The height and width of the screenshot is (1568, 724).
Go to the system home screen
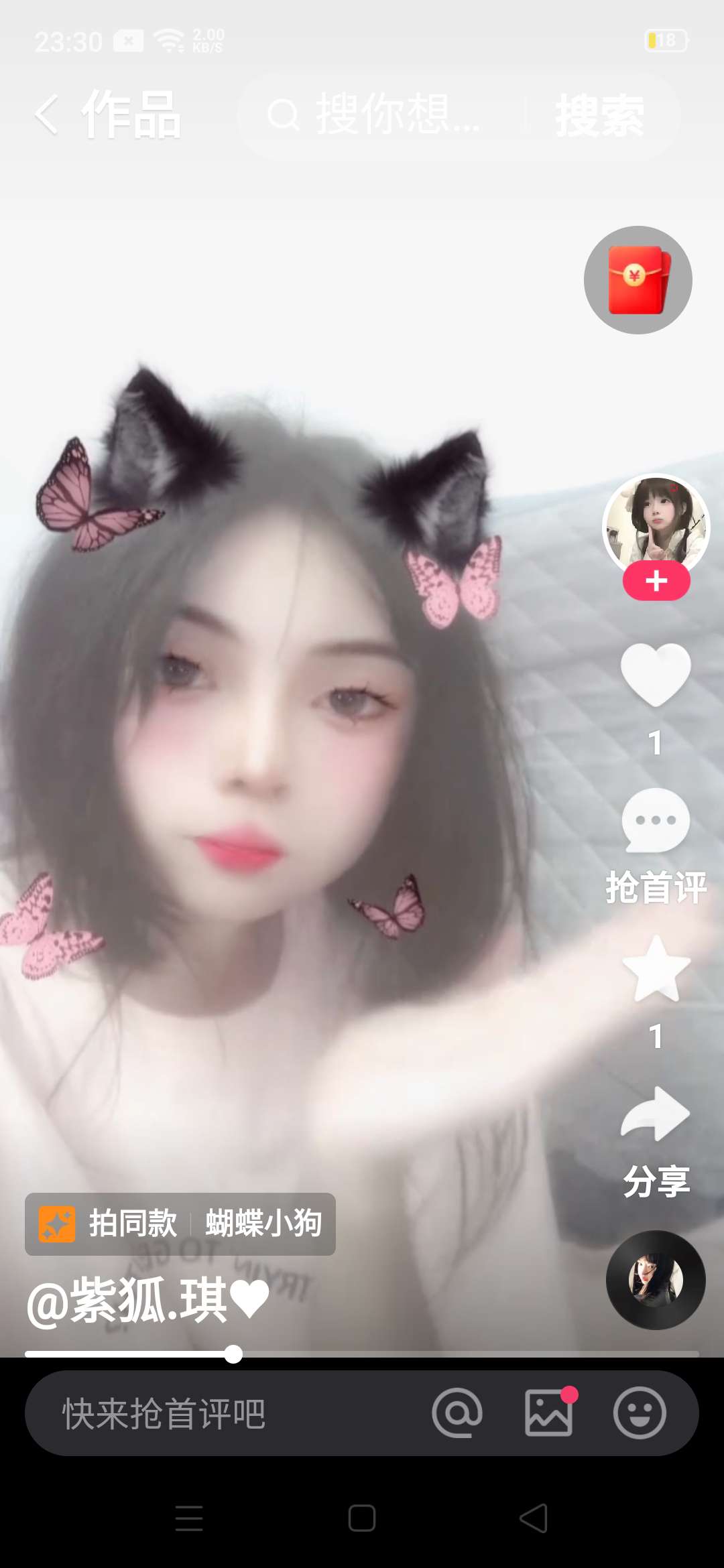pos(362,1518)
